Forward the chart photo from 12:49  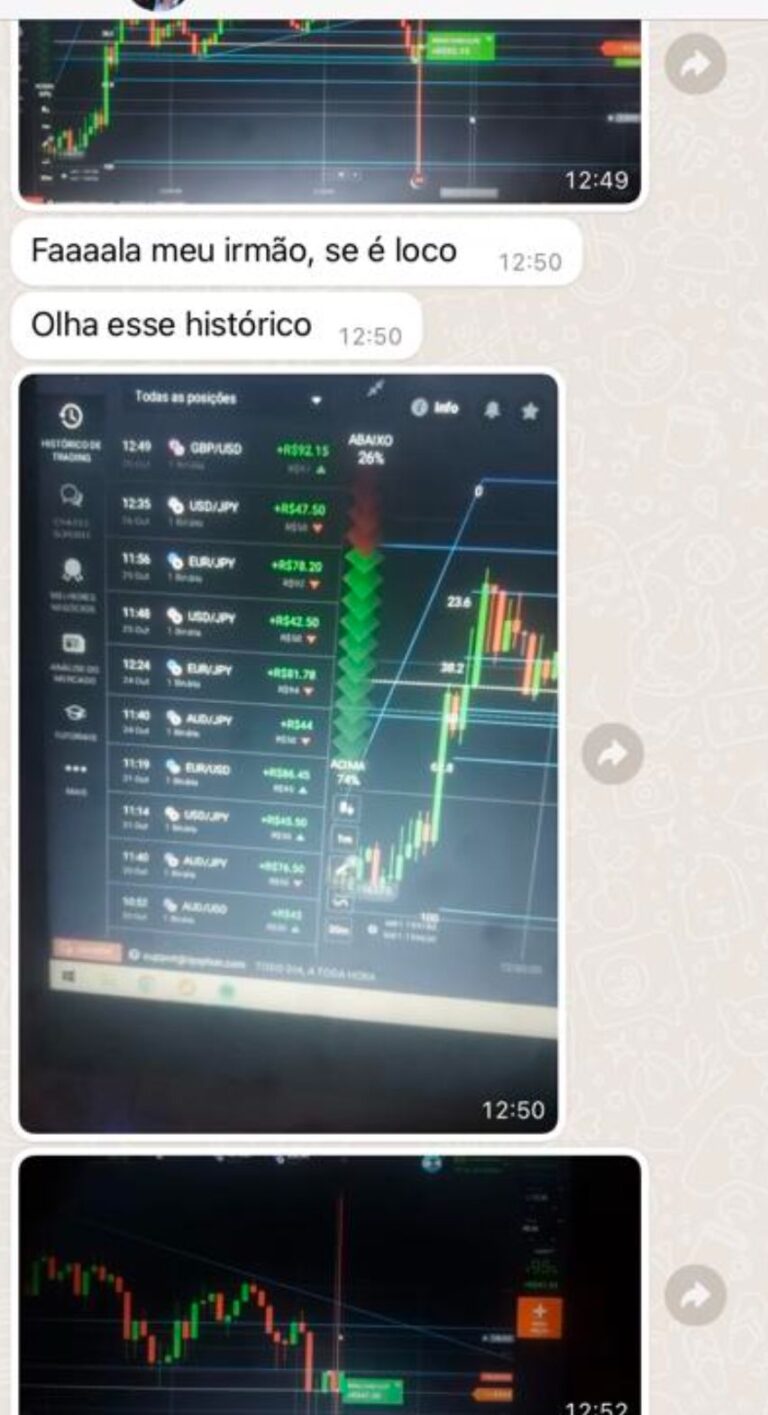(x=695, y=64)
